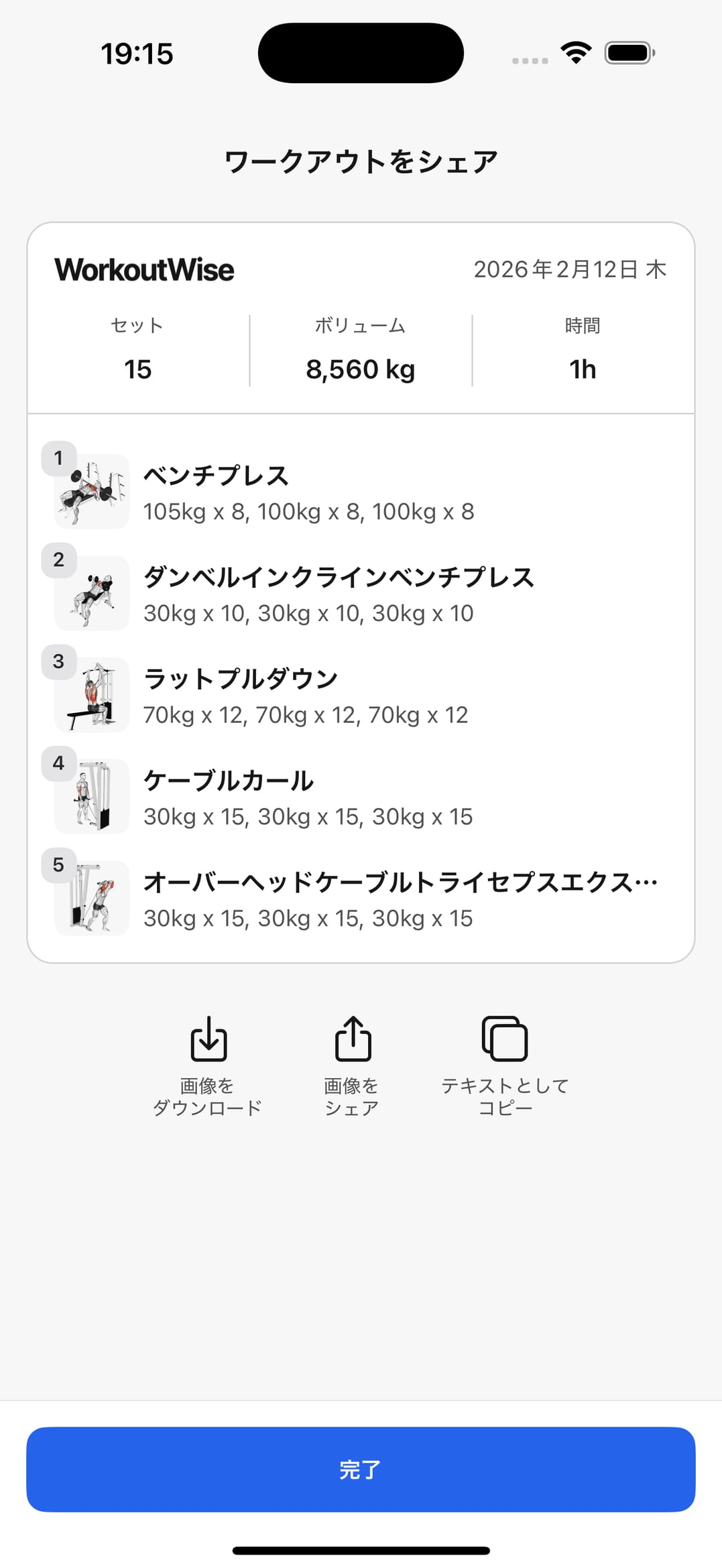Select the overhead cable triceps extension thumbnail
The width and height of the screenshot is (722, 1568).
pyautogui.click(x=91, y=898)
